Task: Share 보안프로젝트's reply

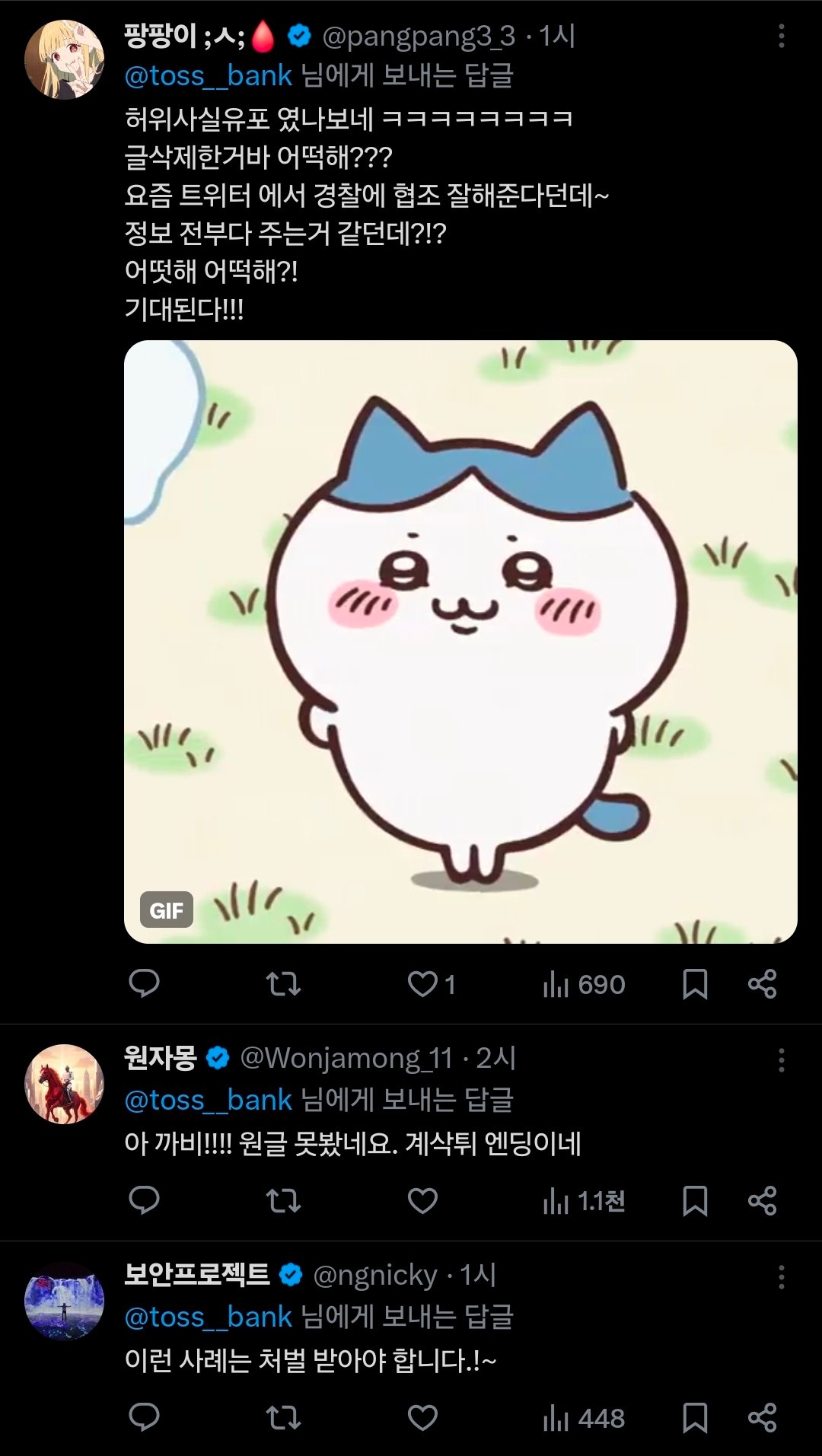Action: [x=762, y=1417]
